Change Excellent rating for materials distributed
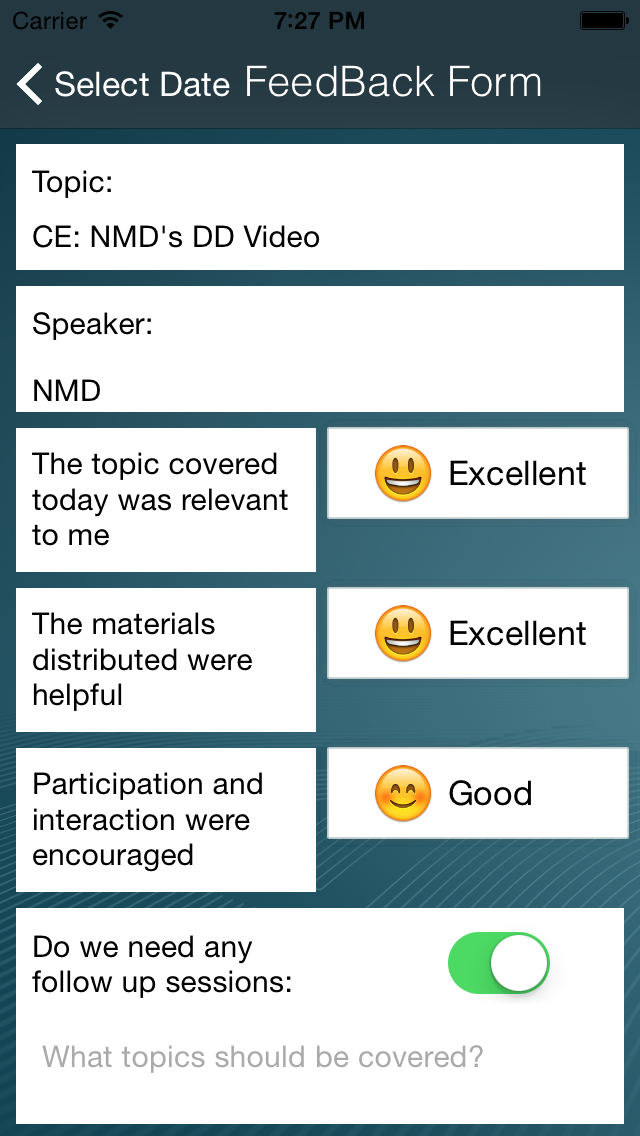The height and width of the screenshot is (1136, 640). click(x=478, y=633)
